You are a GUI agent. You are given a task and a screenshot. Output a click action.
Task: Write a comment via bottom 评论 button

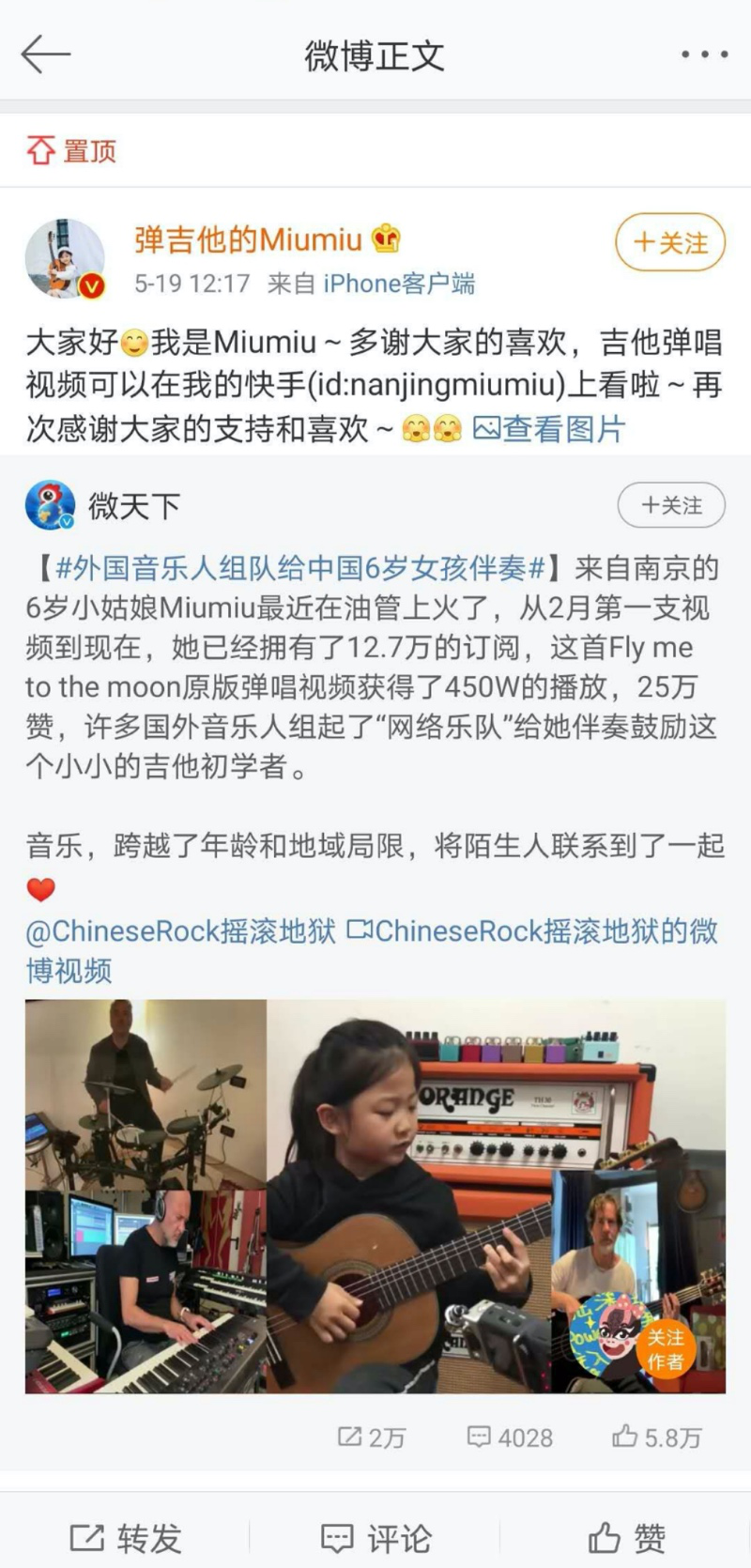375,1538
